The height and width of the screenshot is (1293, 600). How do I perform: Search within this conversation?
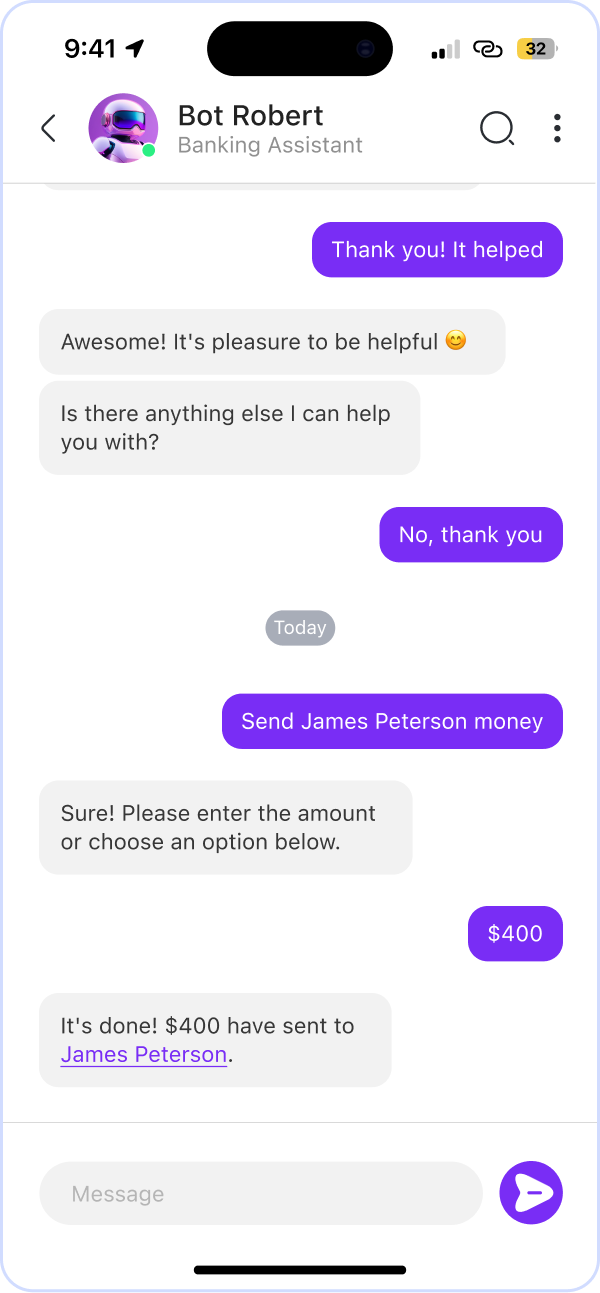[x=497, y=128]
